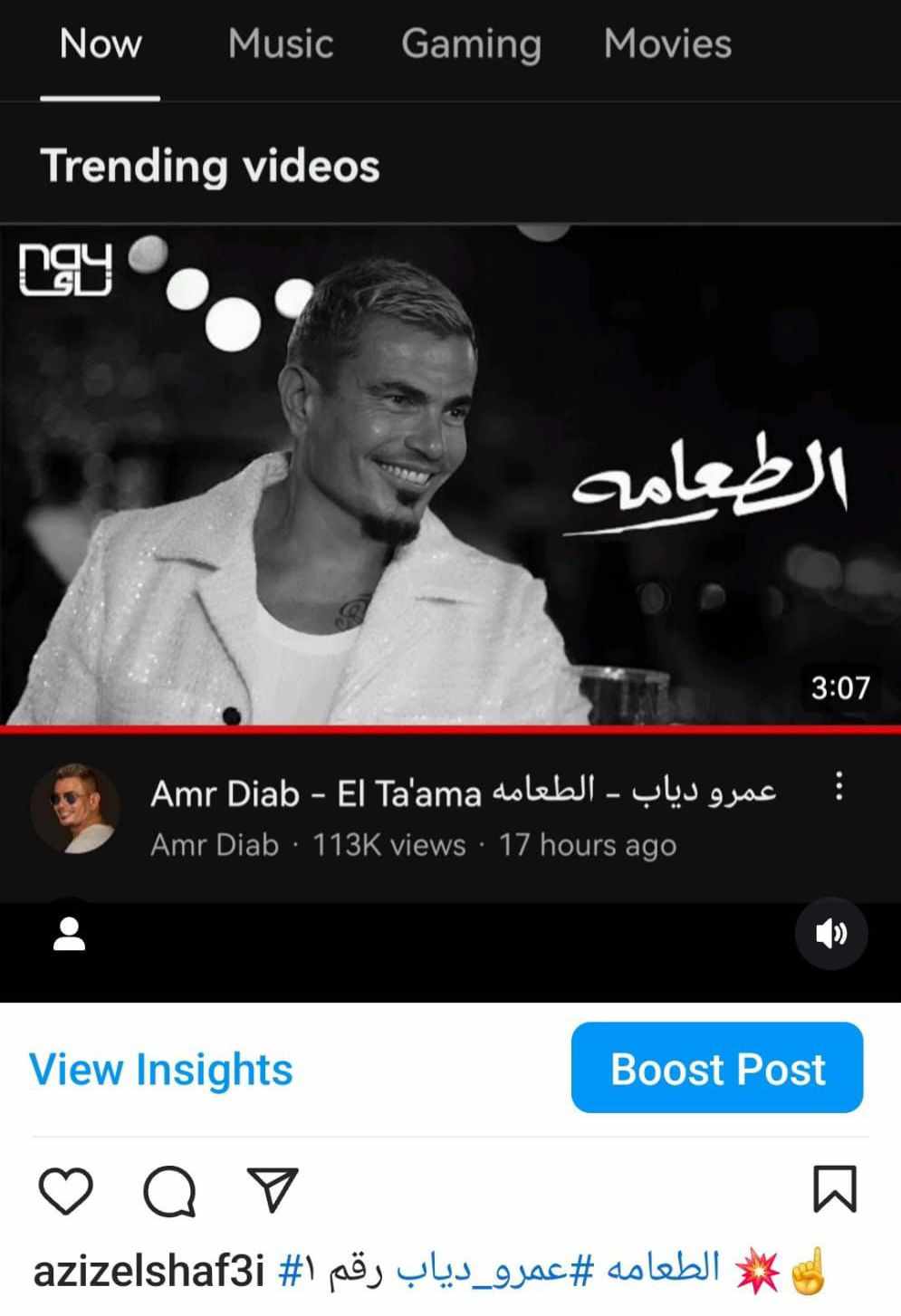Open View Insights for this post

[161, 1069]
